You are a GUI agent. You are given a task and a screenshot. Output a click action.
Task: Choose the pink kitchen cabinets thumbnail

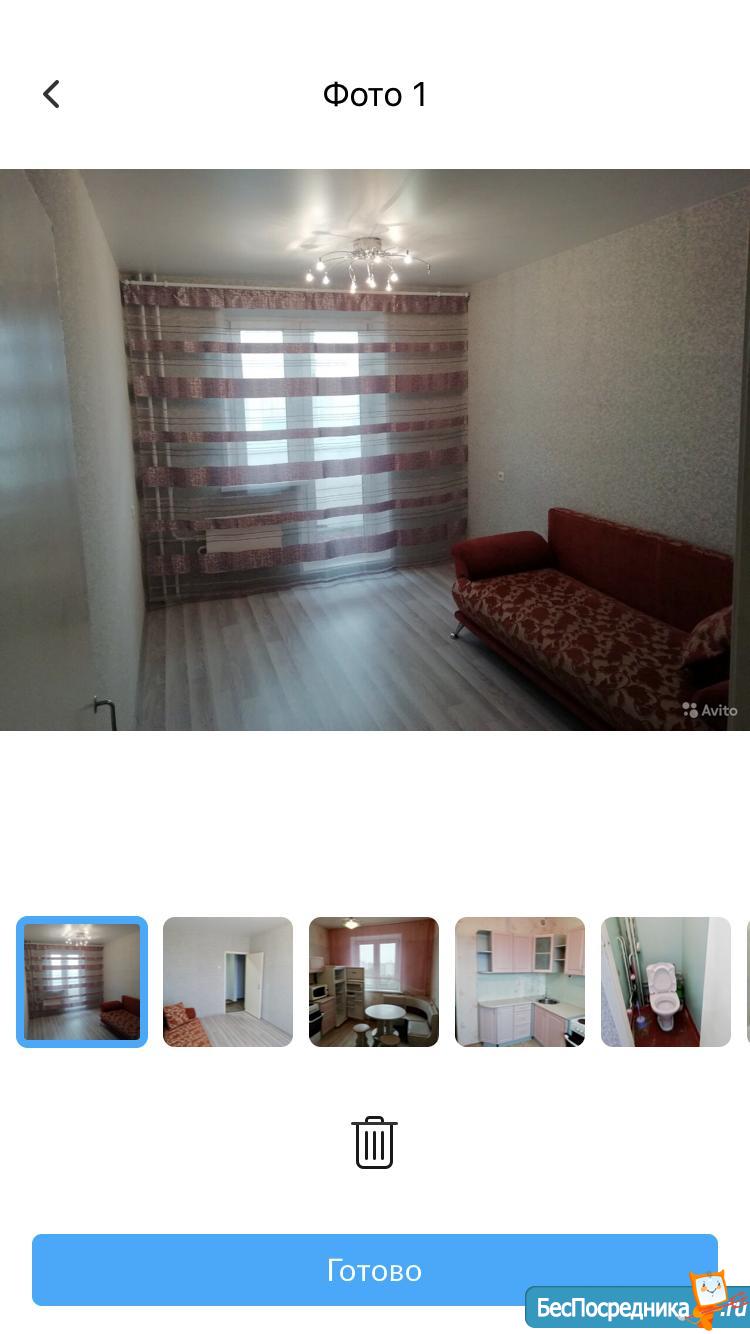[520, 982]
